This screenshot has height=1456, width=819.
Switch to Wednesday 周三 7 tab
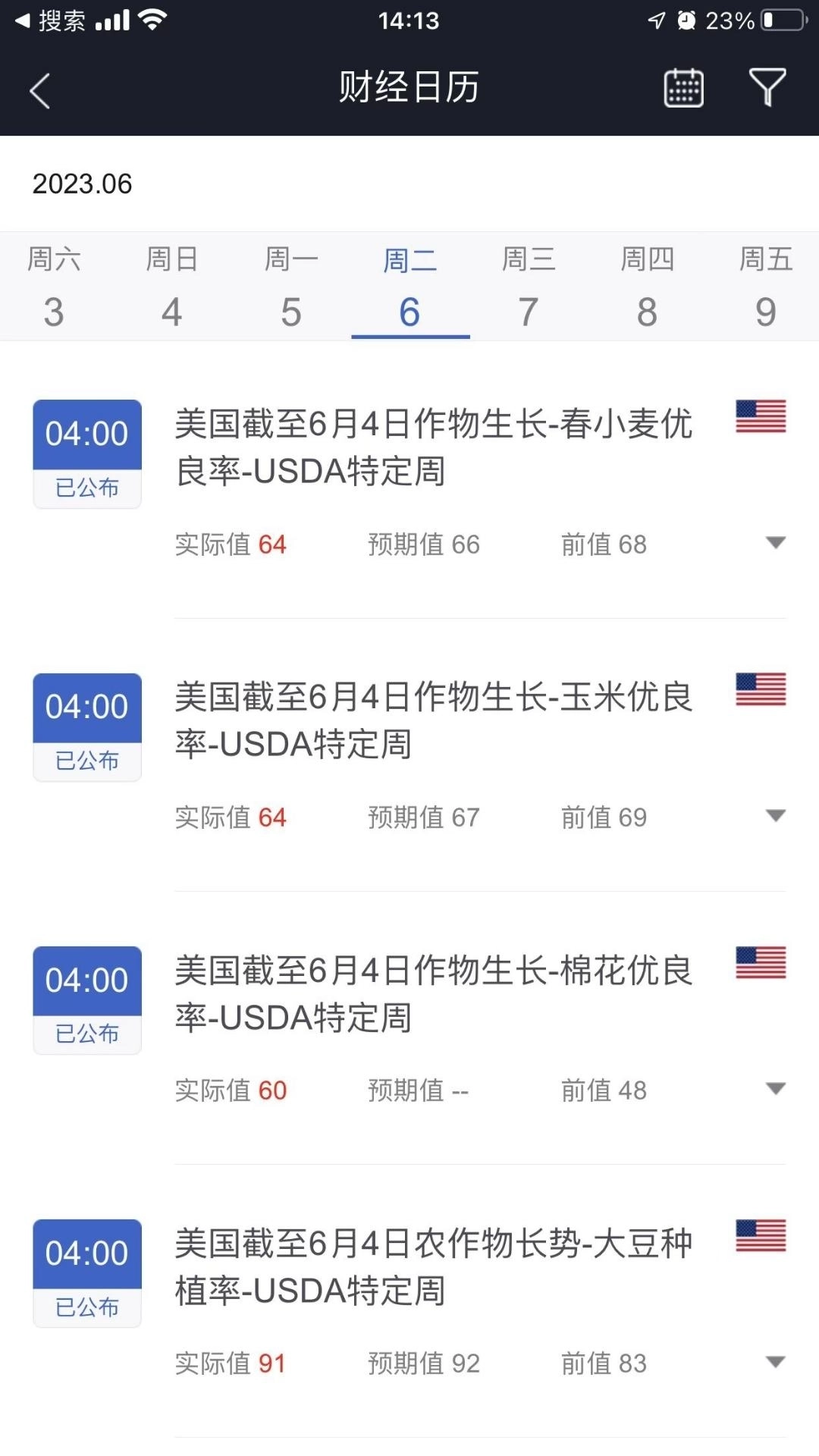(x=529, y=288)
